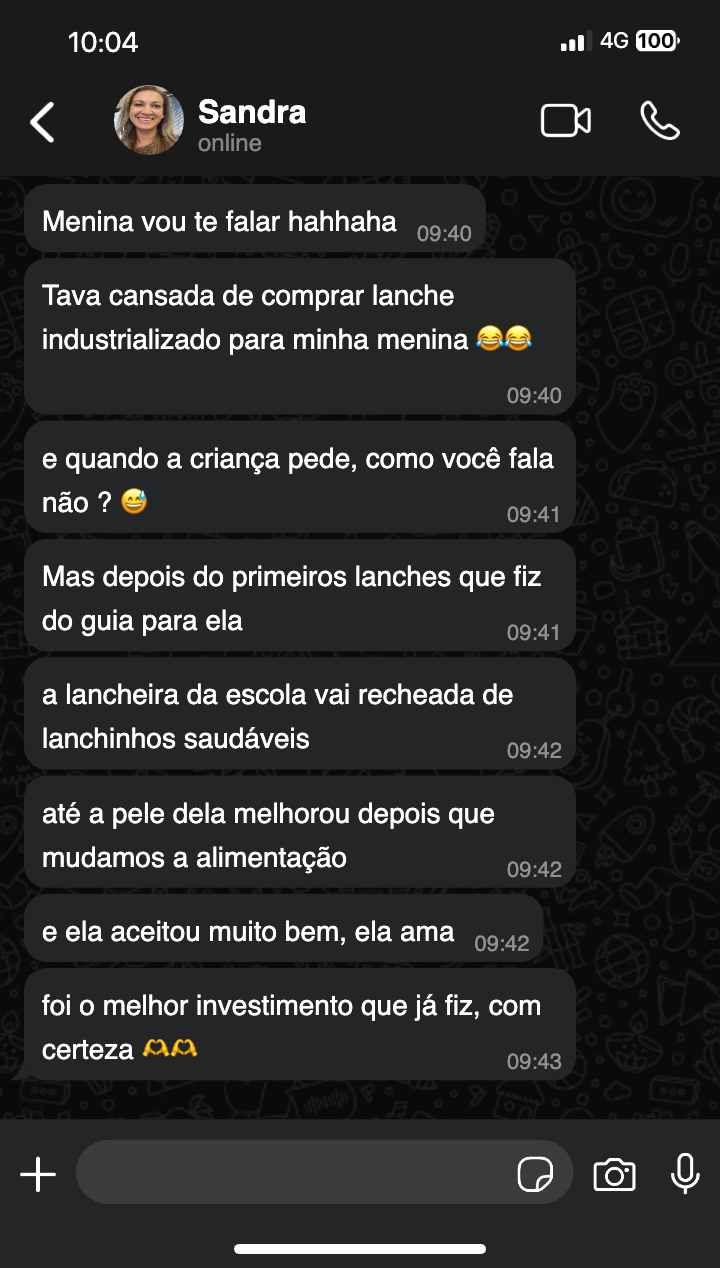Screen dimensions: 720x1268
Task: Go back to the chat list
Action: point(42,122)
